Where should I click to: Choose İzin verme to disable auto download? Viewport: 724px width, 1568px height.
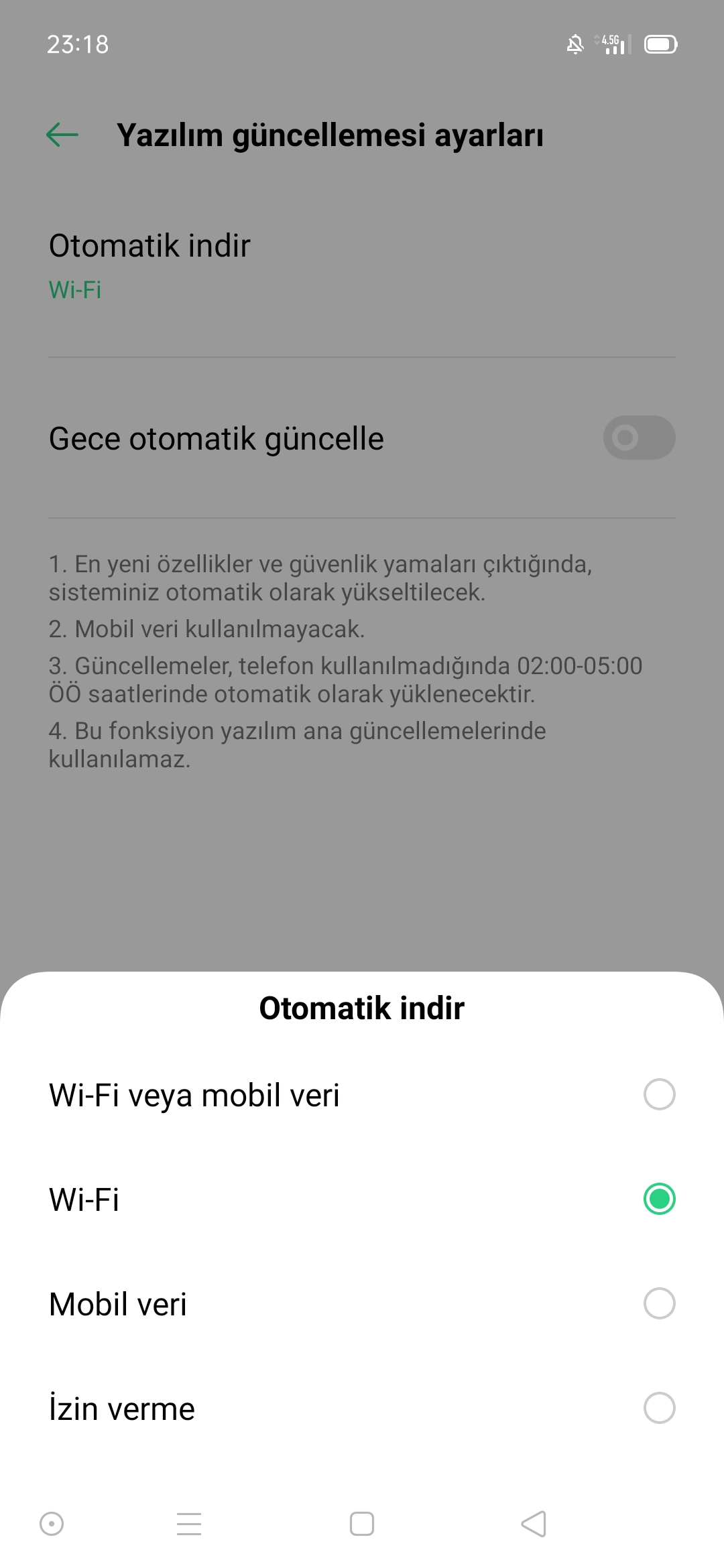362,1409
